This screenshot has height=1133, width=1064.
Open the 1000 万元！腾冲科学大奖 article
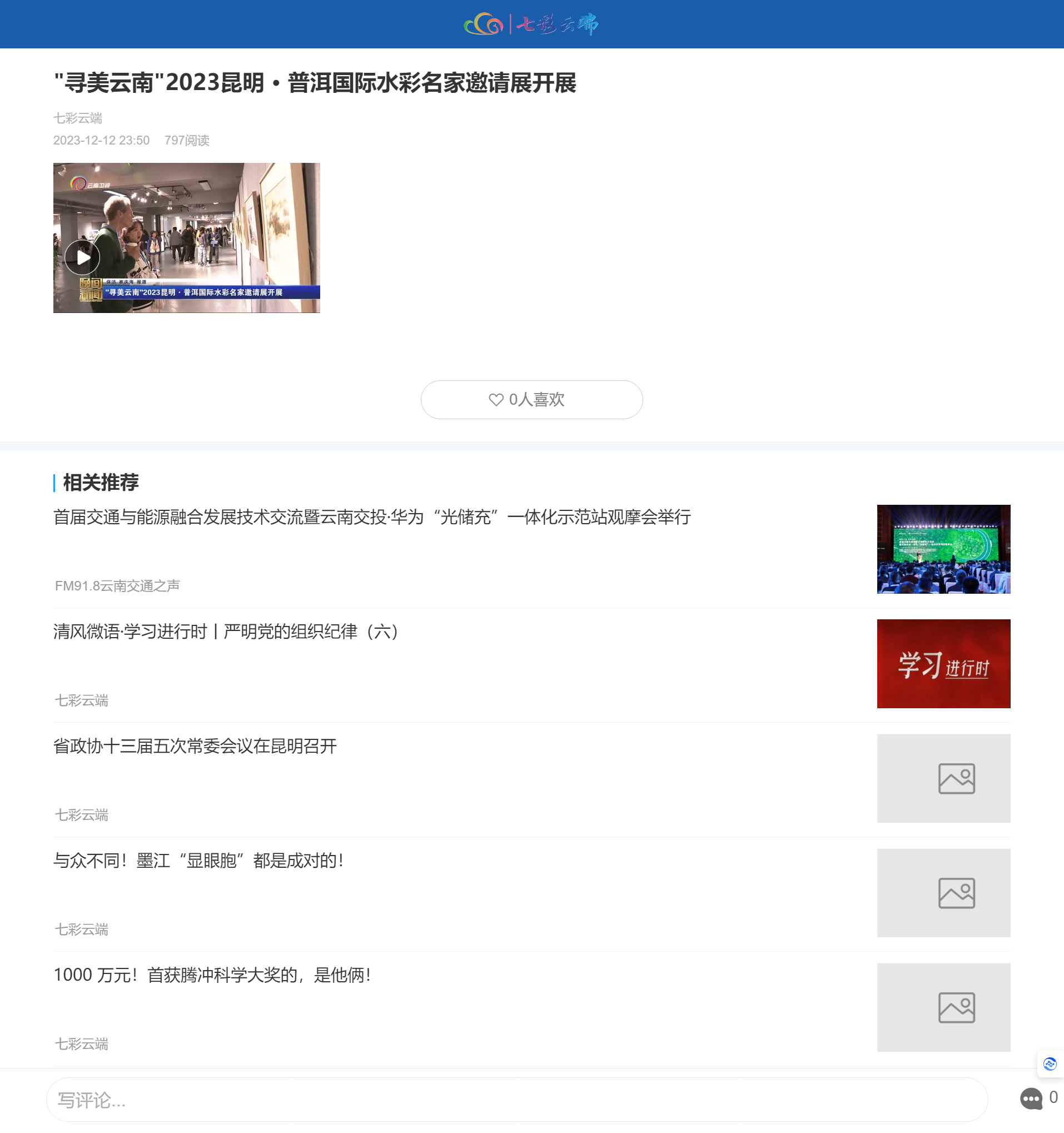click(x=212, y=976)
